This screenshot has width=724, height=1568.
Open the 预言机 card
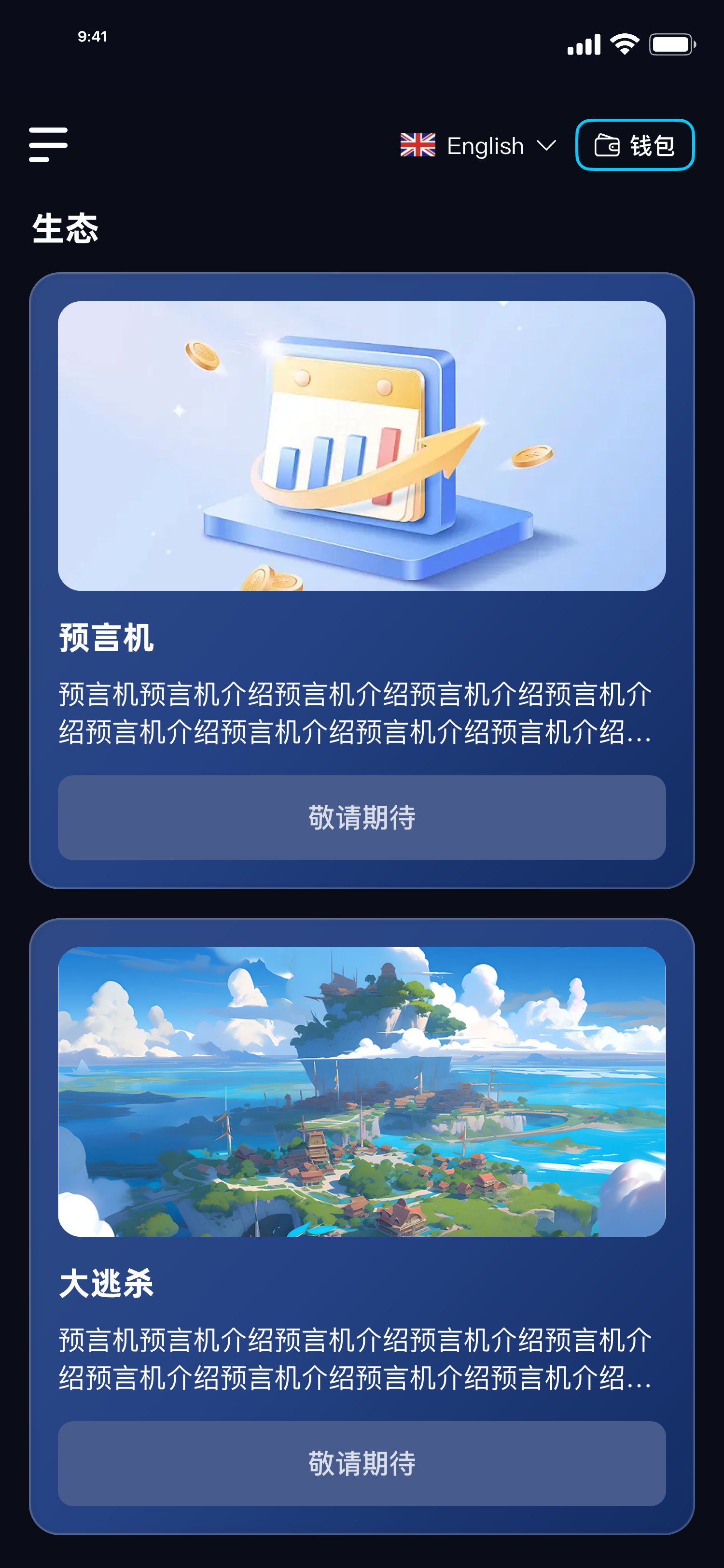[362, 446]
